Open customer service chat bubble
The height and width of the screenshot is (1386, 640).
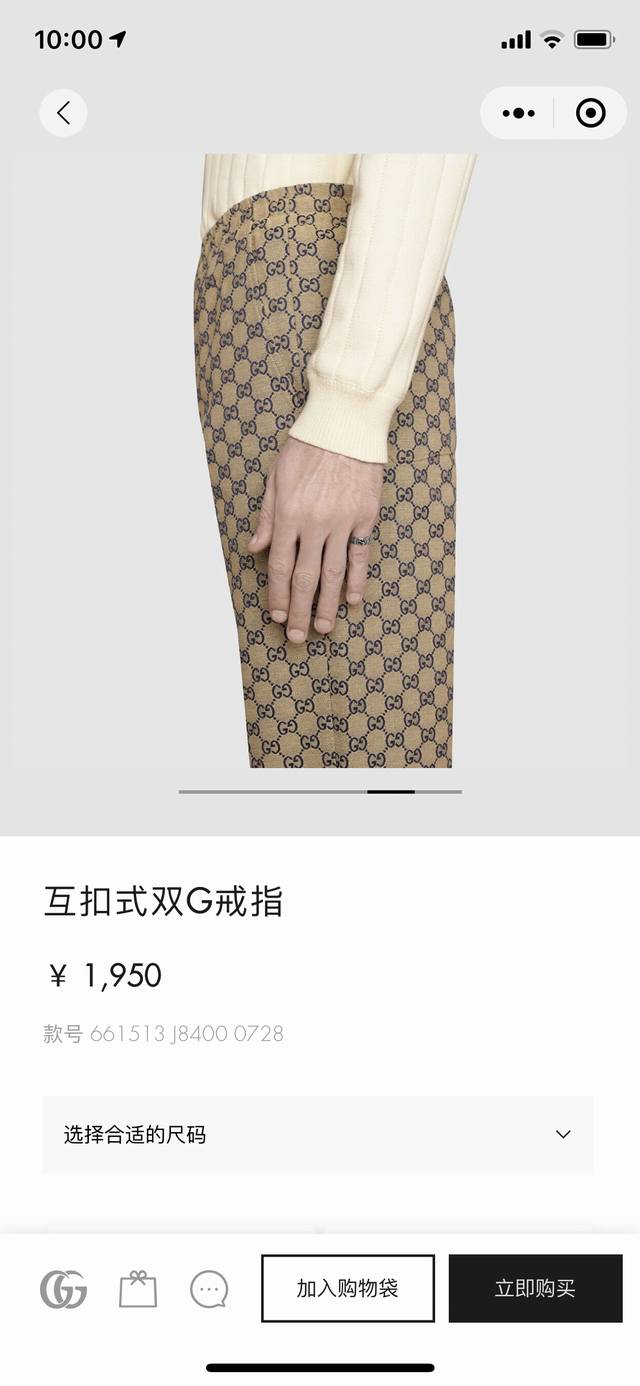(209, 1289)
